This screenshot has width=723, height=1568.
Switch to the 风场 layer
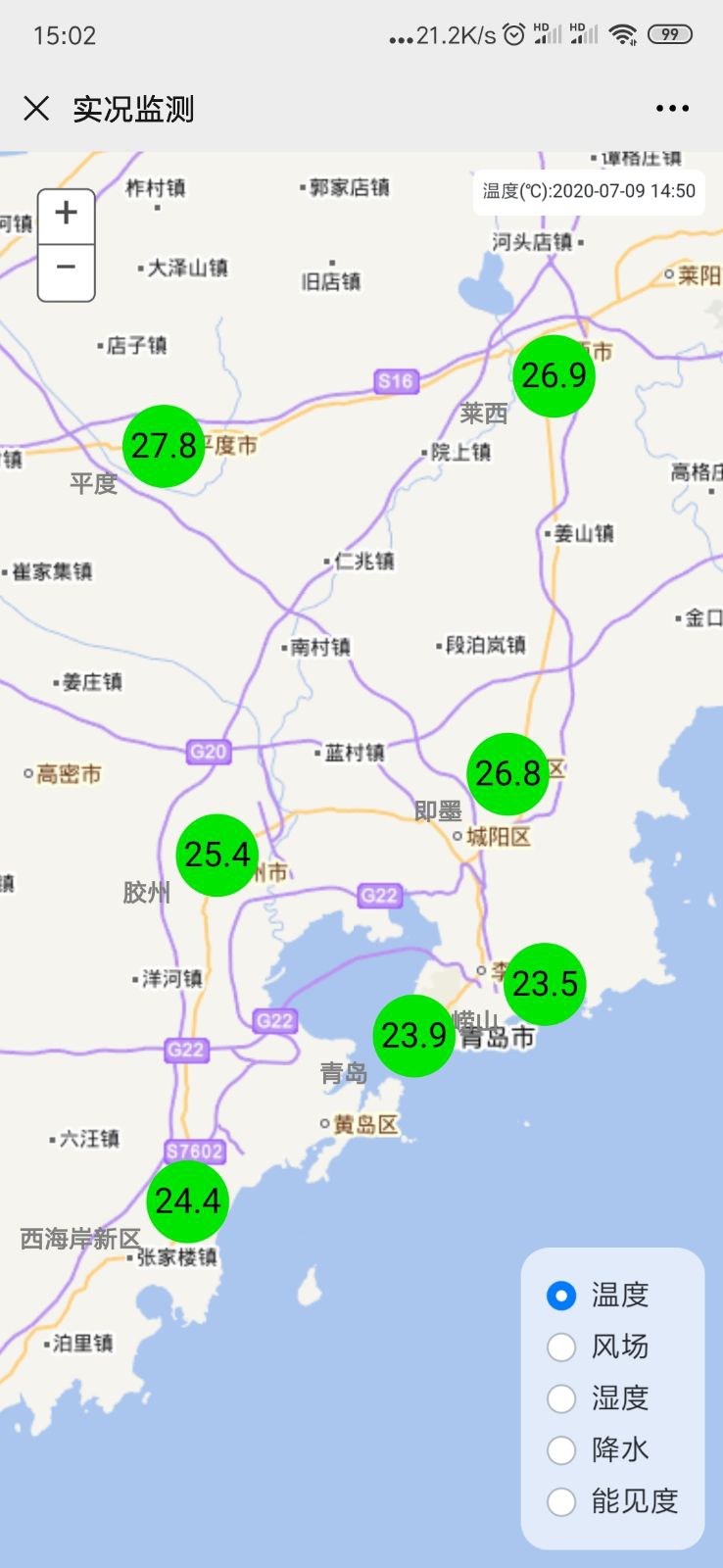[599, 1347]
